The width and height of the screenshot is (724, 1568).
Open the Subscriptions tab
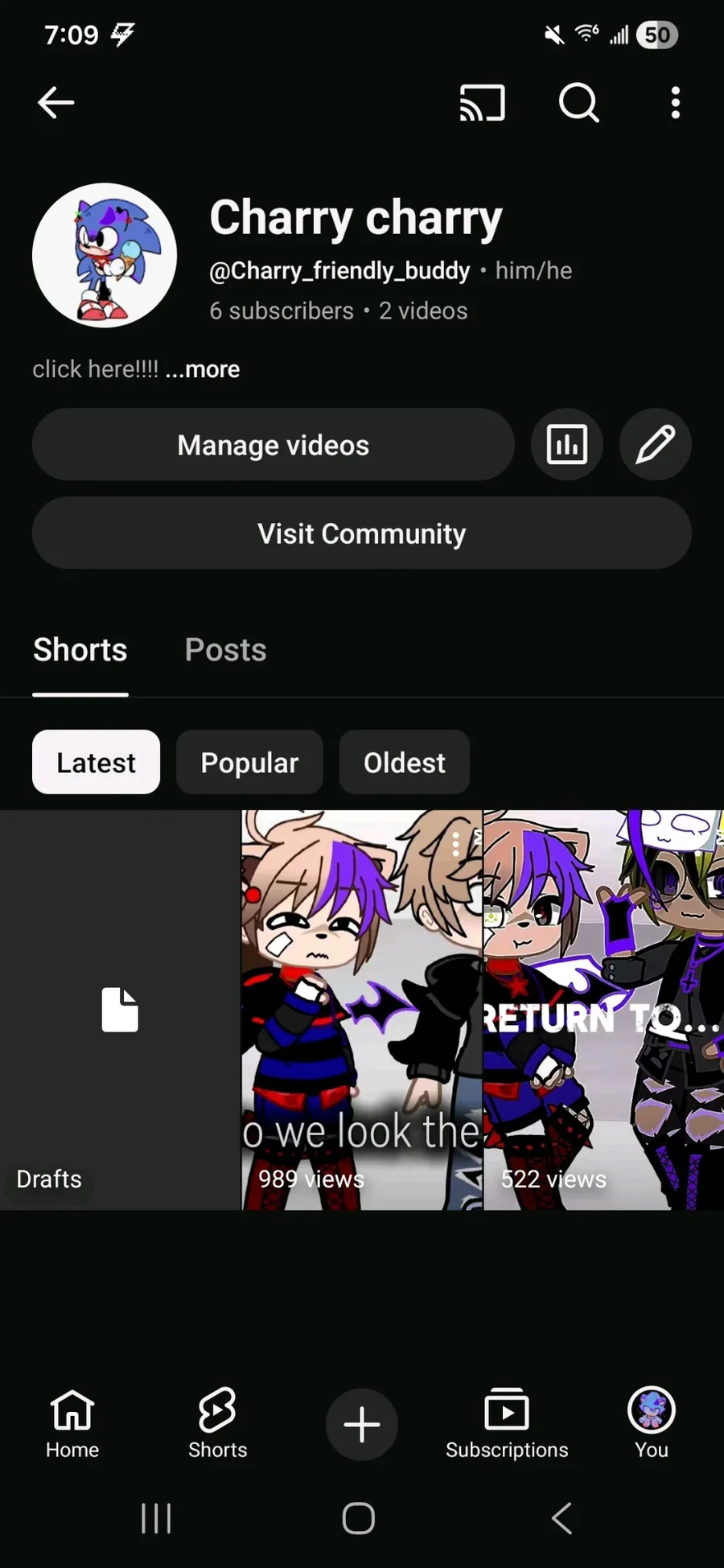(x=507, y=1424)
